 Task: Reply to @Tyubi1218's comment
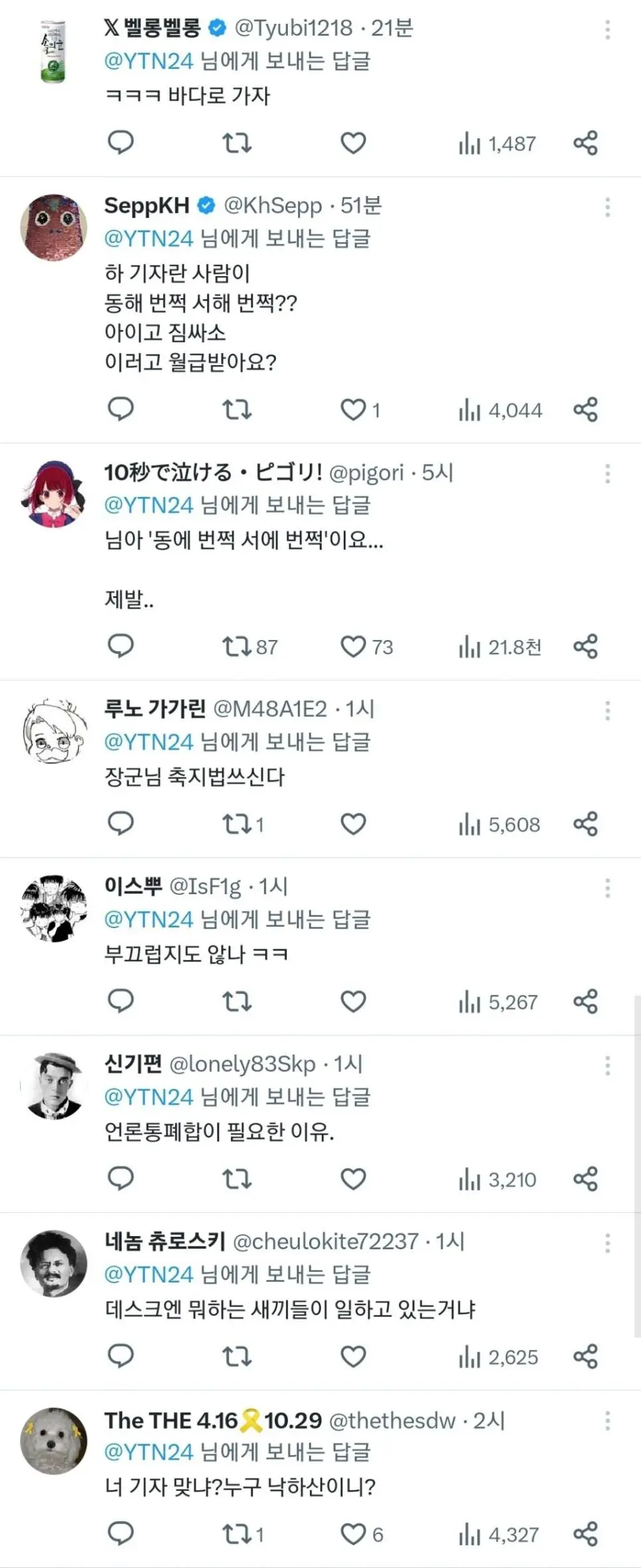pyautogui.click(x=121, y=142)
